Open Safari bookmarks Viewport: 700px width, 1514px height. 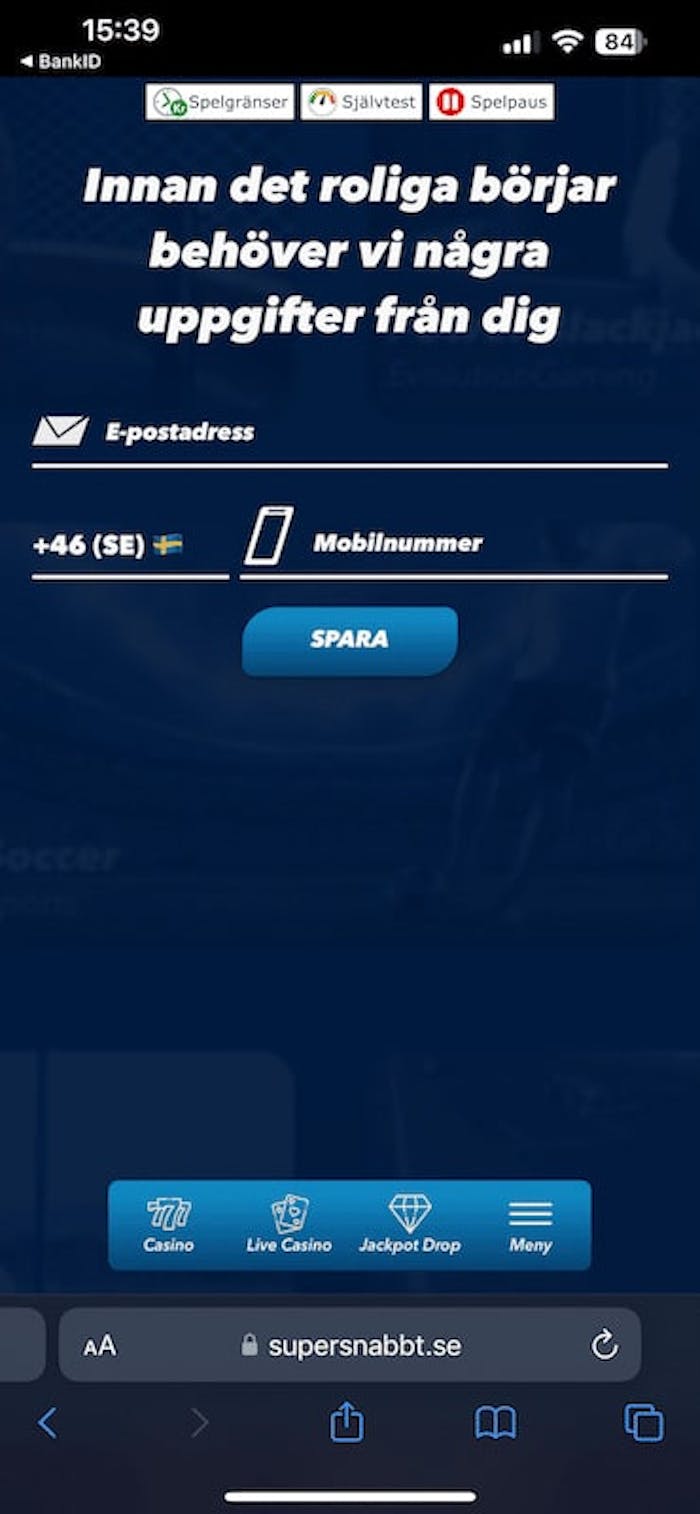tap(495, 1422)
